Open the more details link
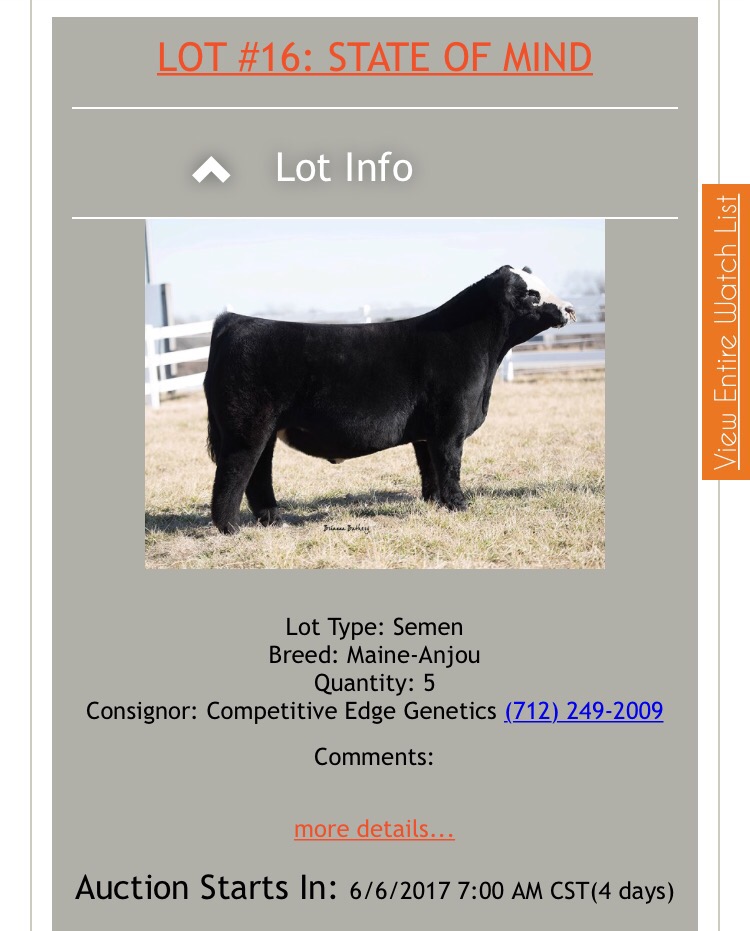Image resolution: width=750 pixels, height=931 pixels. point(374,829)
